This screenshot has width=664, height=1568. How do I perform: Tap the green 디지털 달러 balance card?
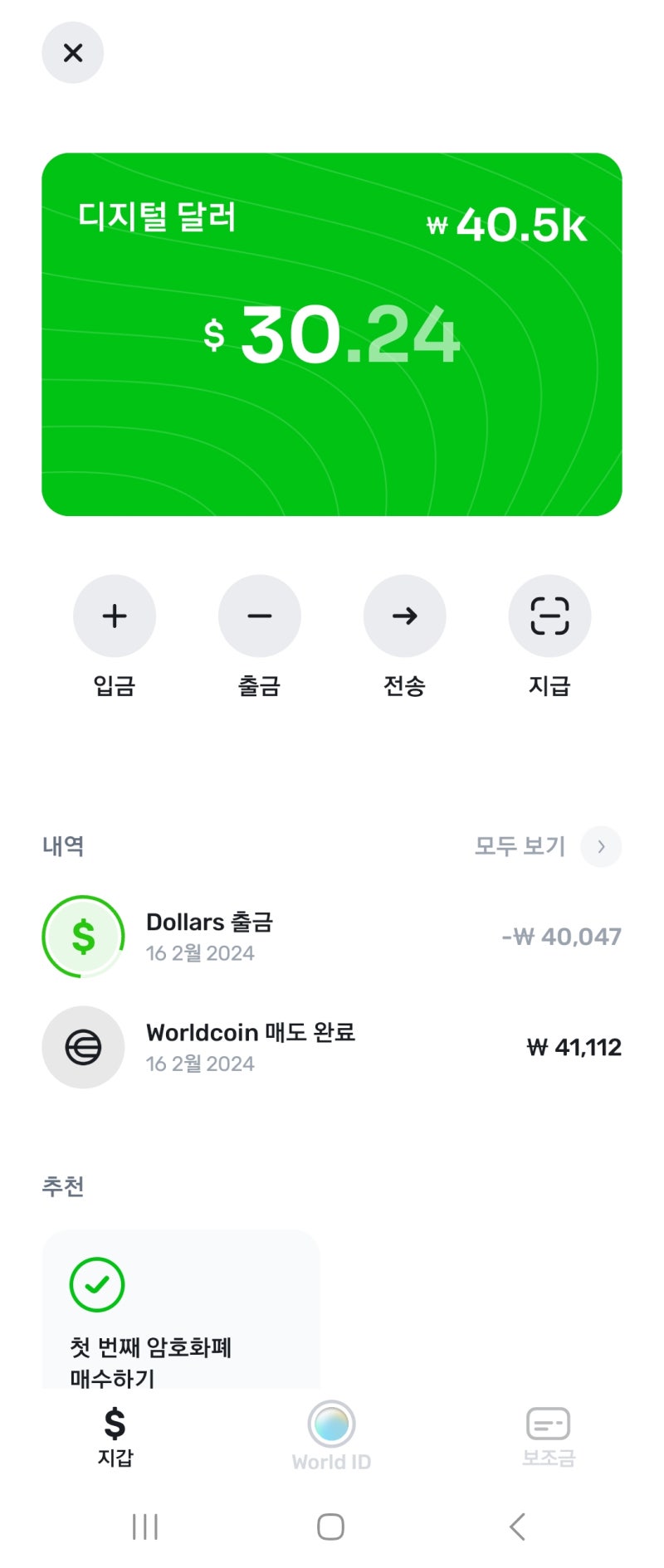(x=332, y=332)
